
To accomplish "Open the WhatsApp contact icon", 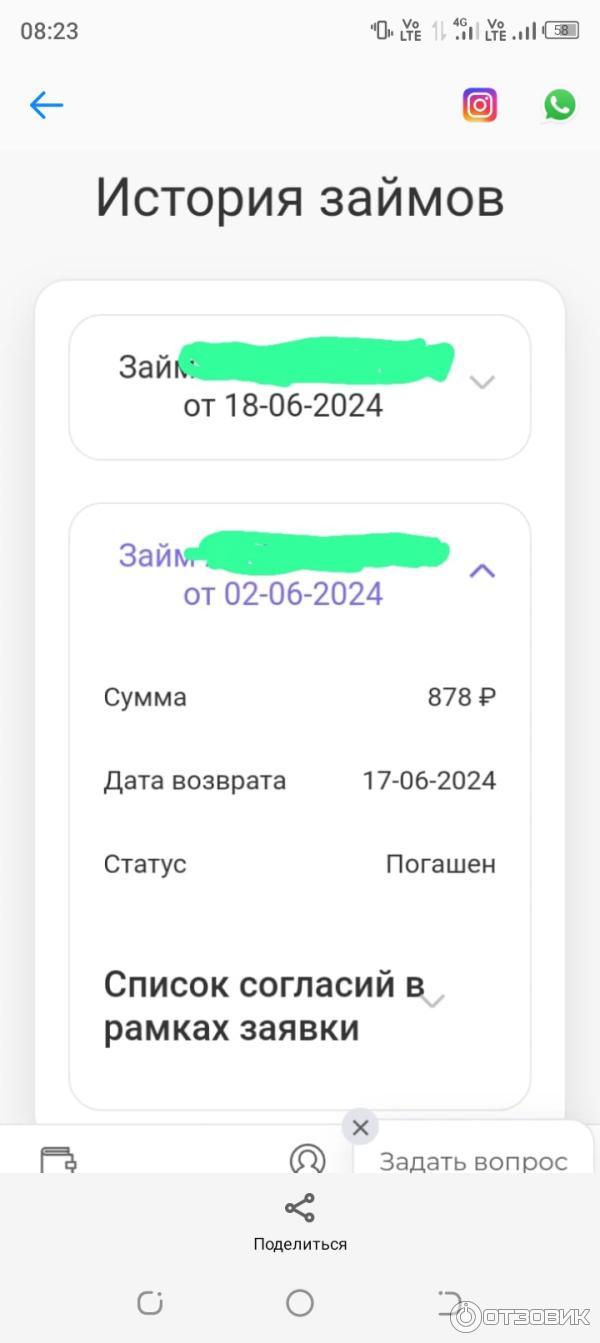I will point(560,105).
